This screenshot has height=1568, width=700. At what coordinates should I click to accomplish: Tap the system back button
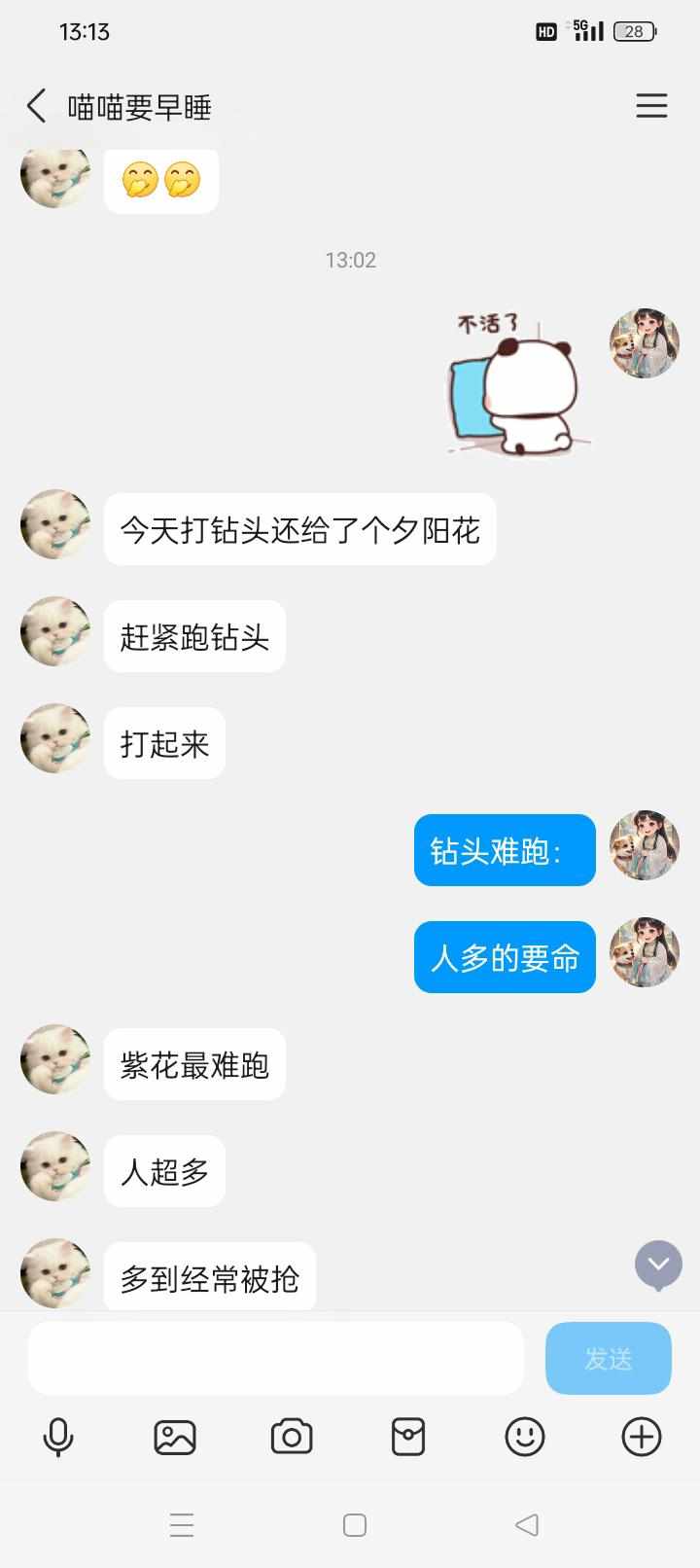(526, 1524)
